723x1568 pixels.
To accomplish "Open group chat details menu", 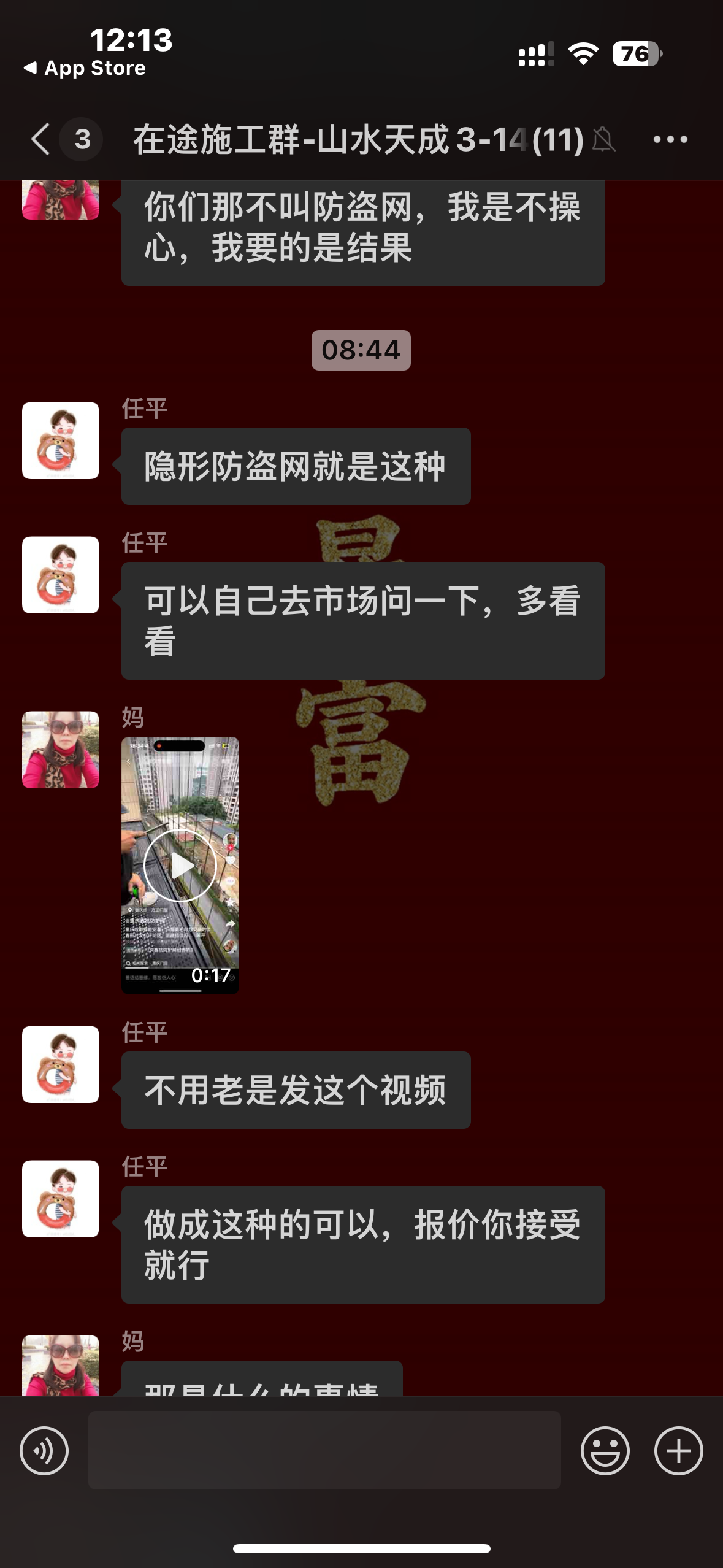I will pyautogui.click(x=670, y=139).
